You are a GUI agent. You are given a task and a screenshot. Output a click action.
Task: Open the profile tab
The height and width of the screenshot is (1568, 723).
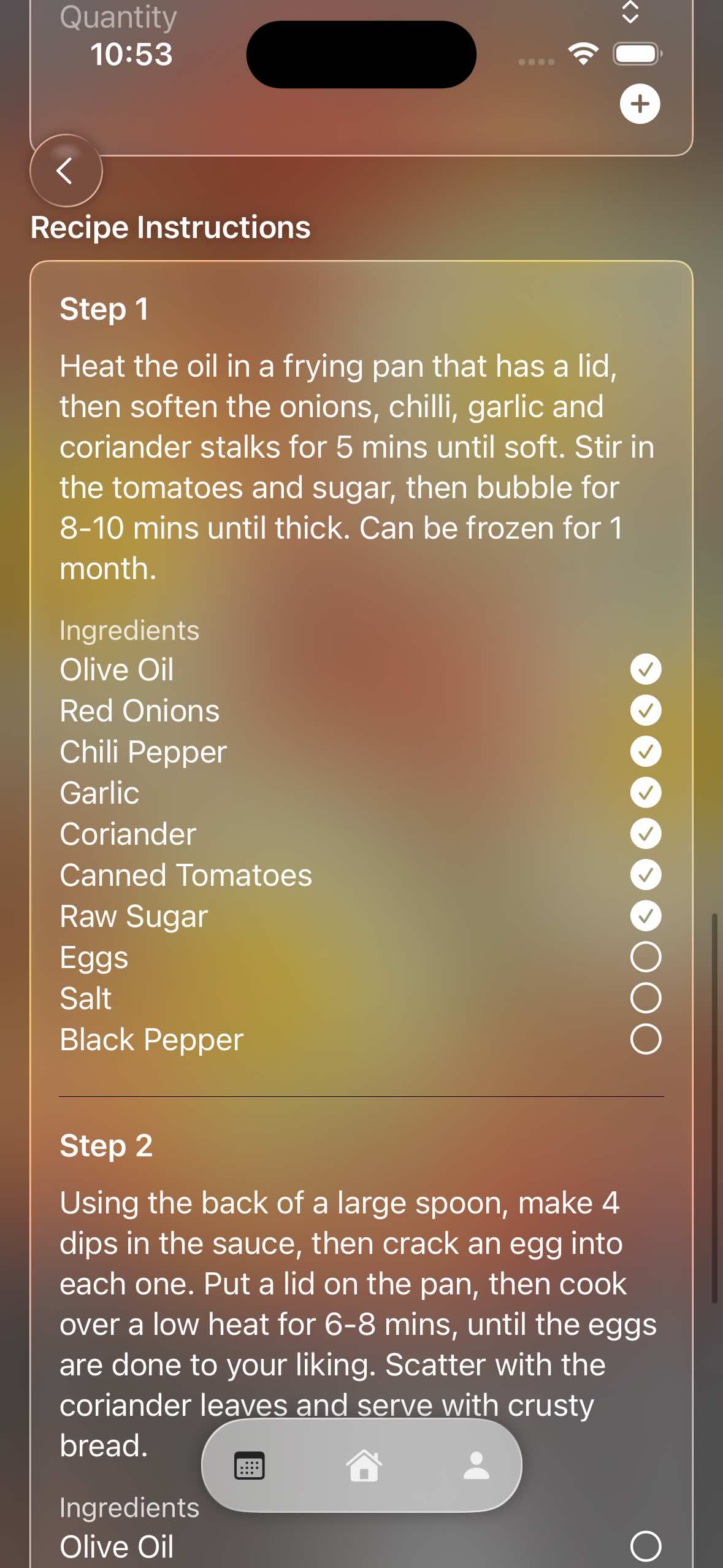click(x=476, y=1466)
